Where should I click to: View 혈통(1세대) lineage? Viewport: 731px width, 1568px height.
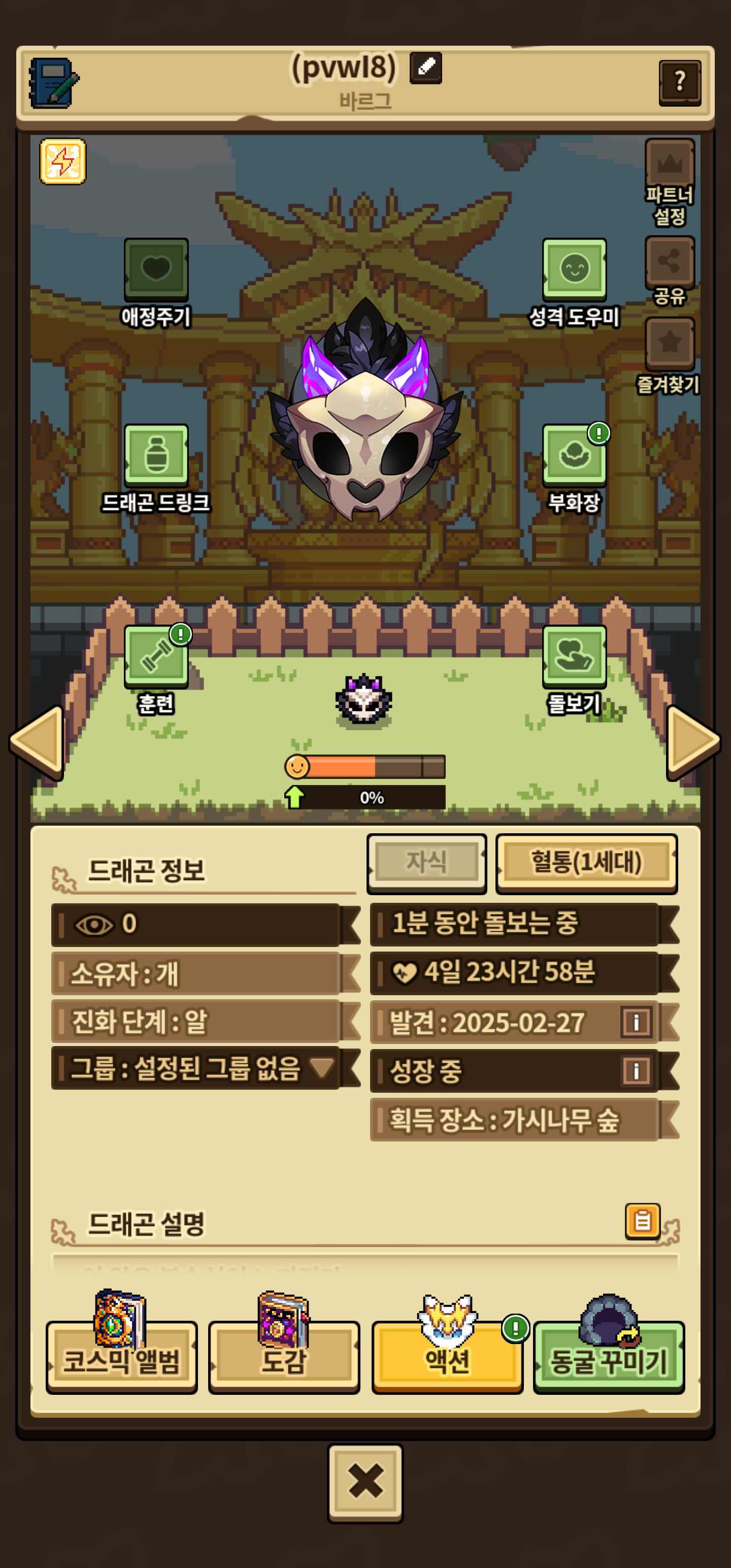coord(586,863)
